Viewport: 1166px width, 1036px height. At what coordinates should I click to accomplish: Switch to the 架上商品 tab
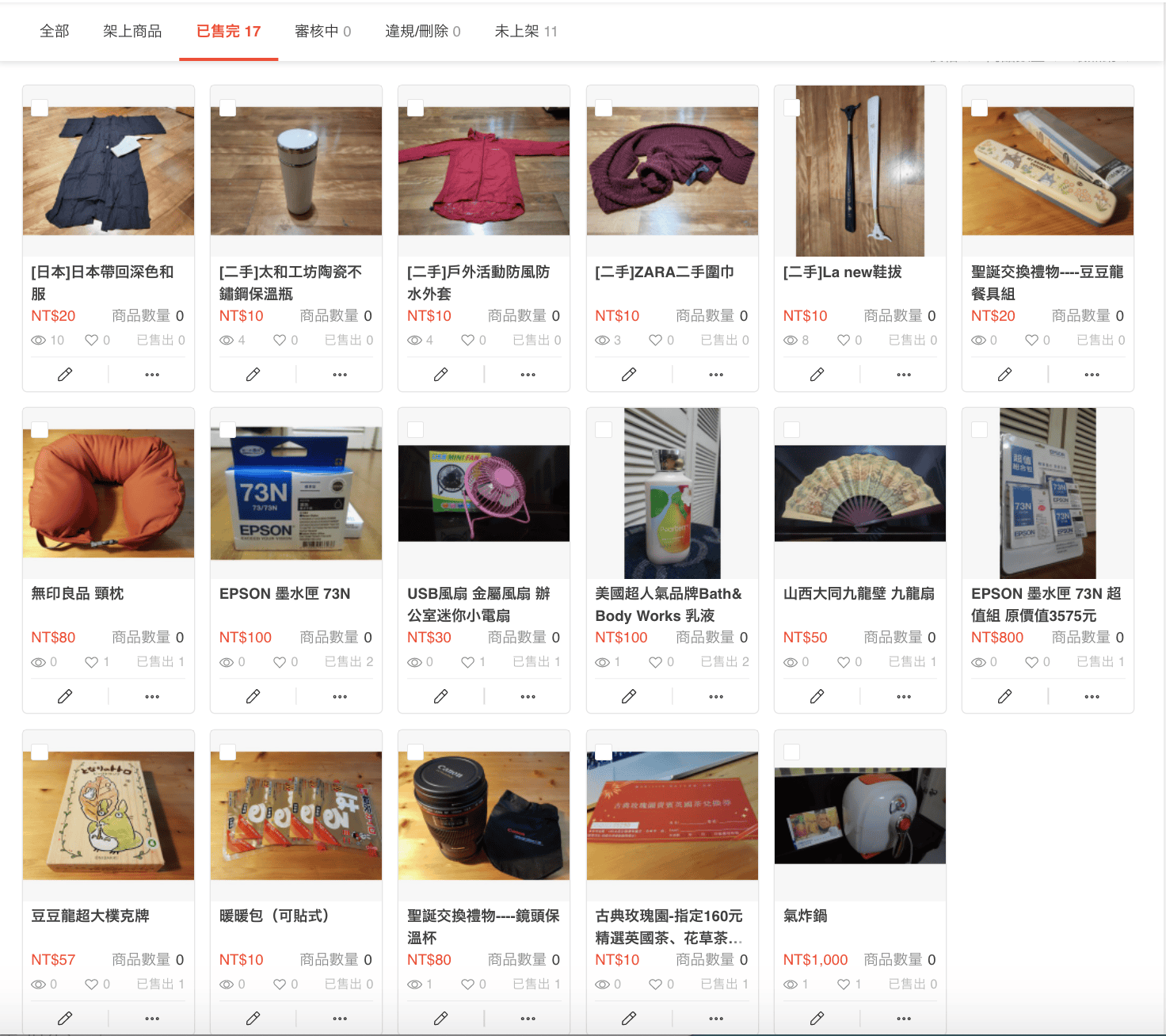[132, 31]
